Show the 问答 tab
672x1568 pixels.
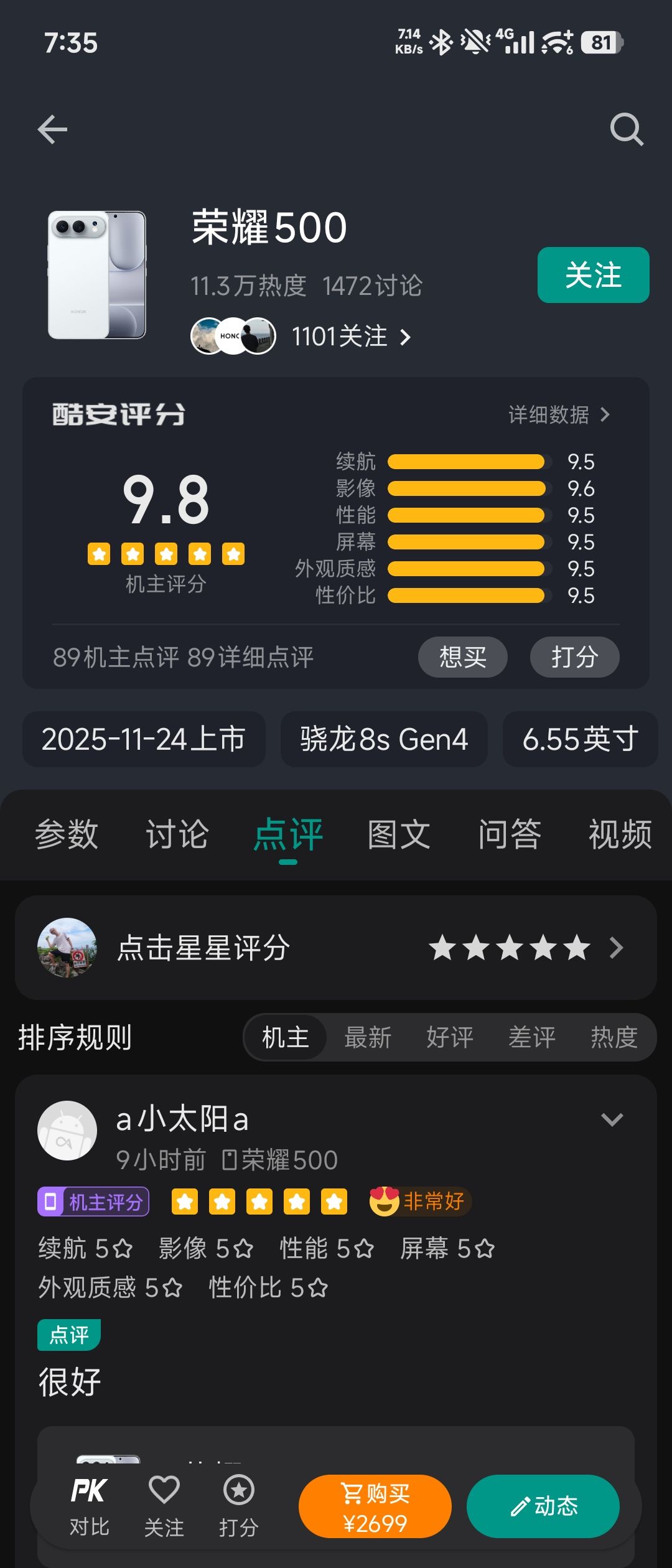[x=510, y=834]
